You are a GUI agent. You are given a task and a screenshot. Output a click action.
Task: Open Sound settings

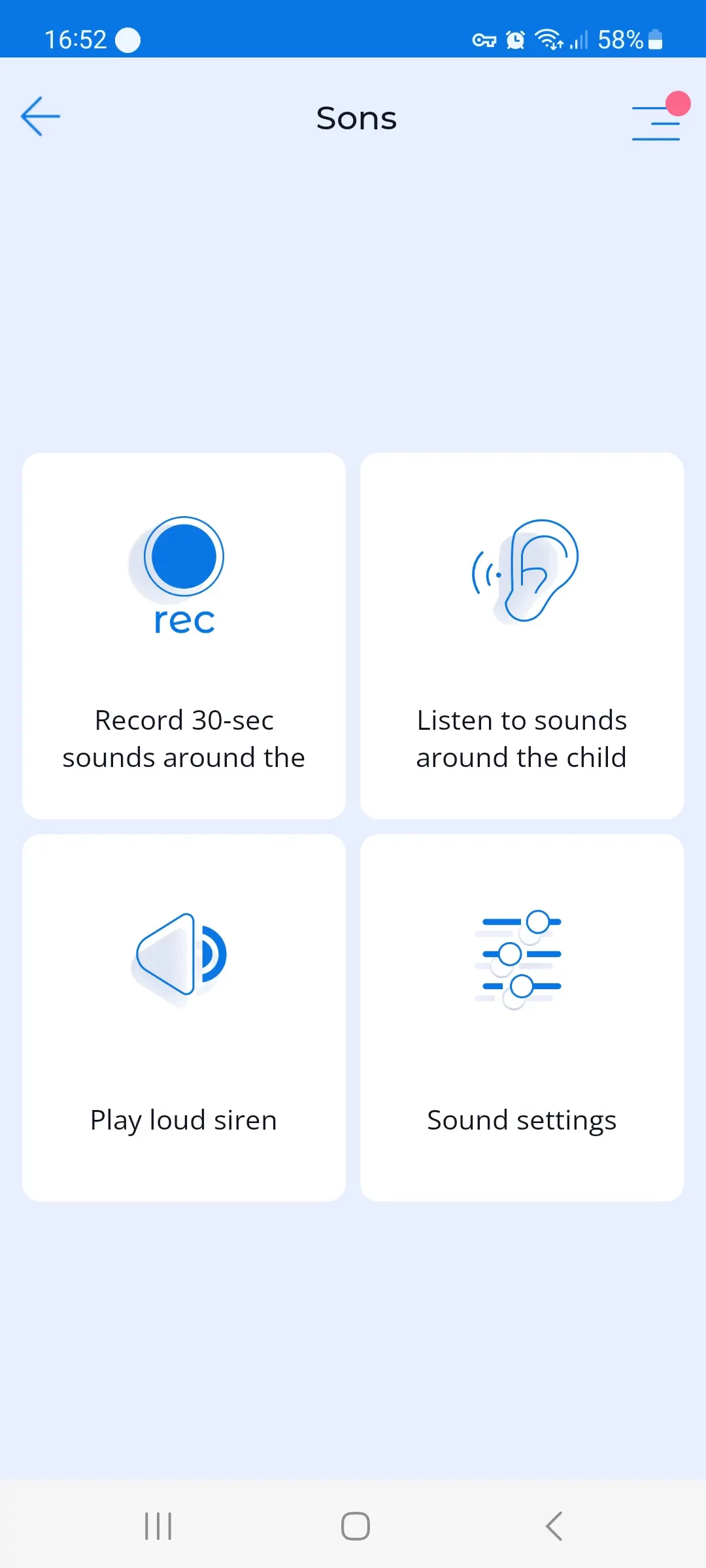522,1017
